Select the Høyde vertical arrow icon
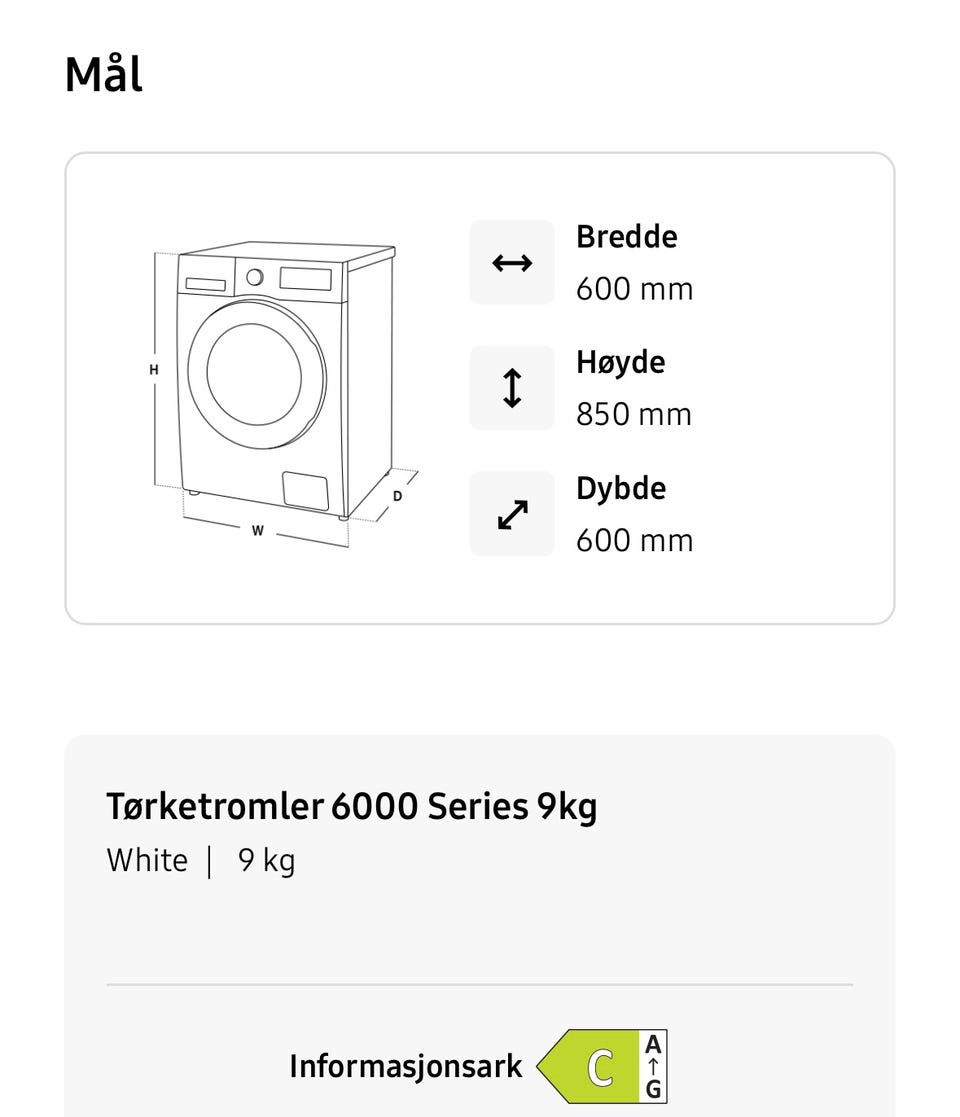 tap(511, 388)
